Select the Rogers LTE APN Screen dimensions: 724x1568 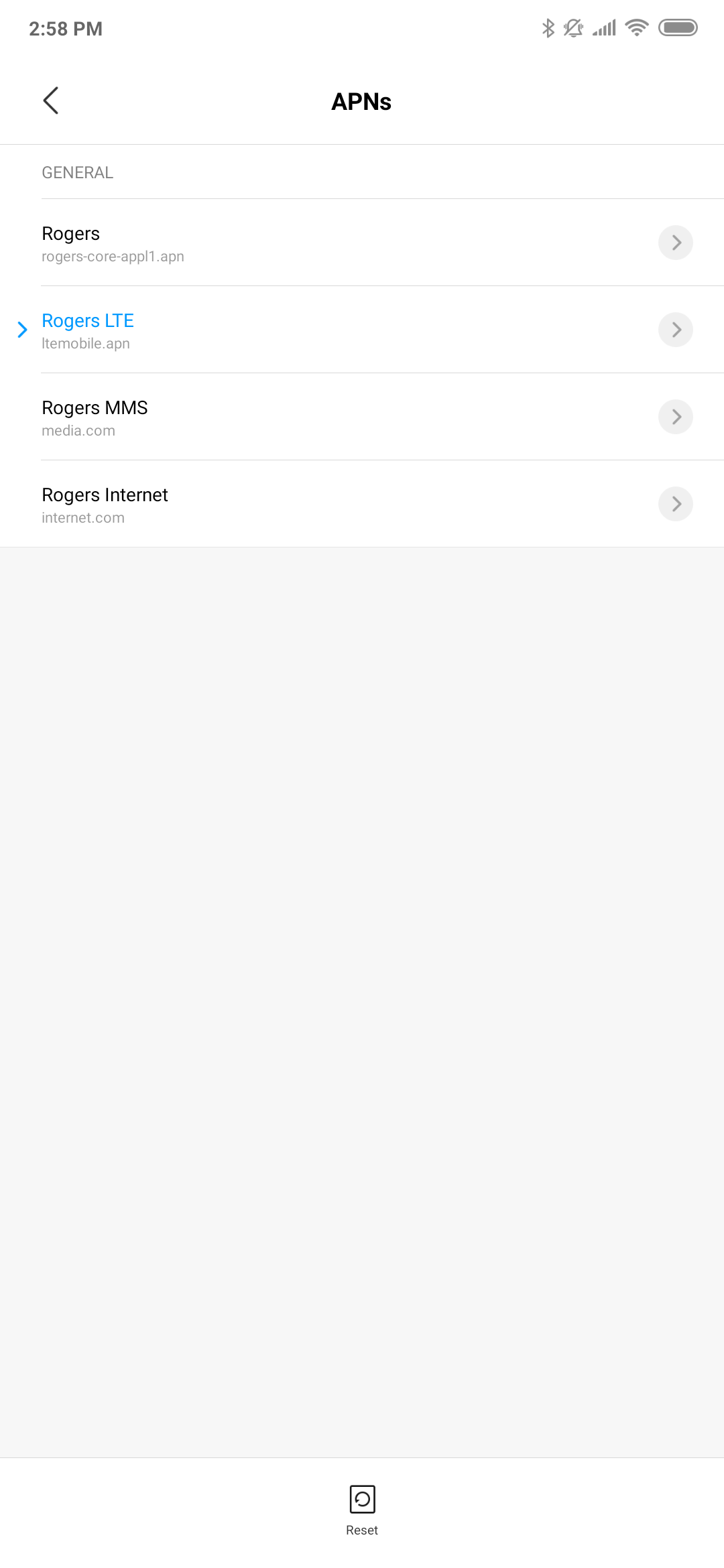pos(362,330)
